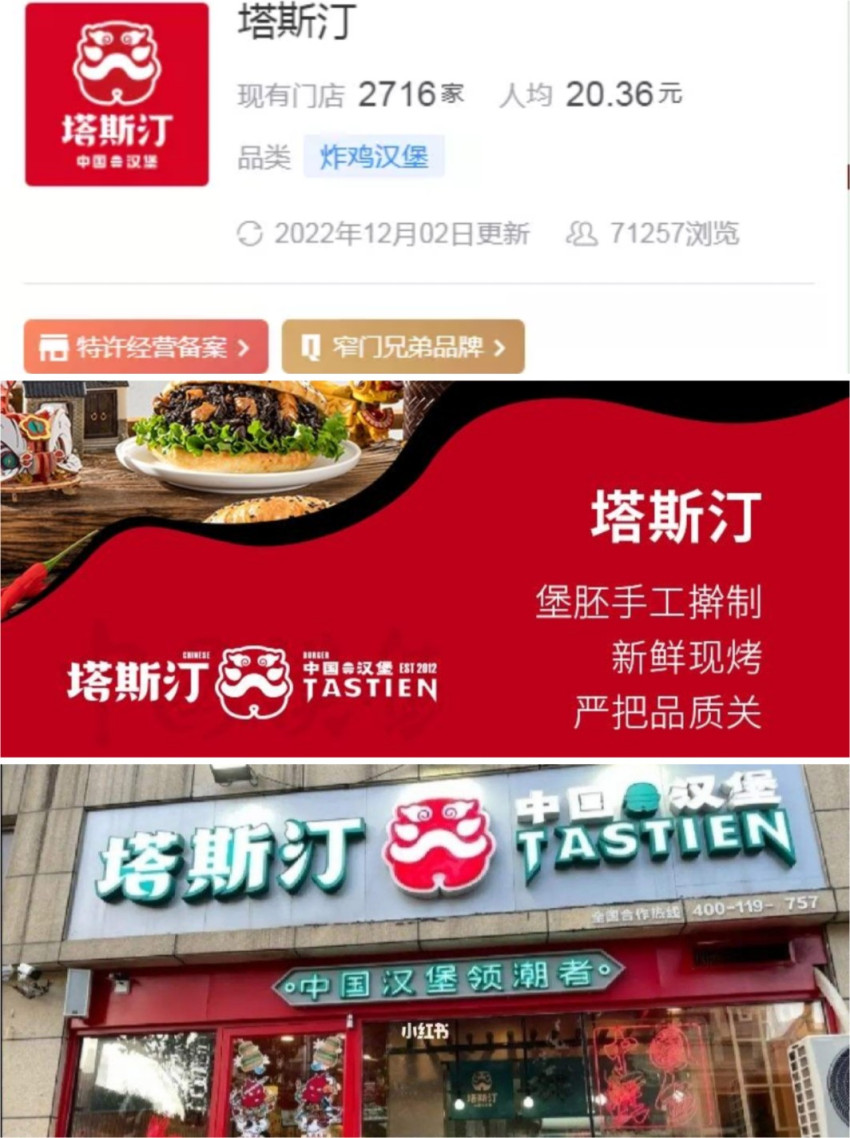Screen dimensions: 850x1138
Task: Open the 窄门兄弟品牌 brands link
Action: (403, 347)
